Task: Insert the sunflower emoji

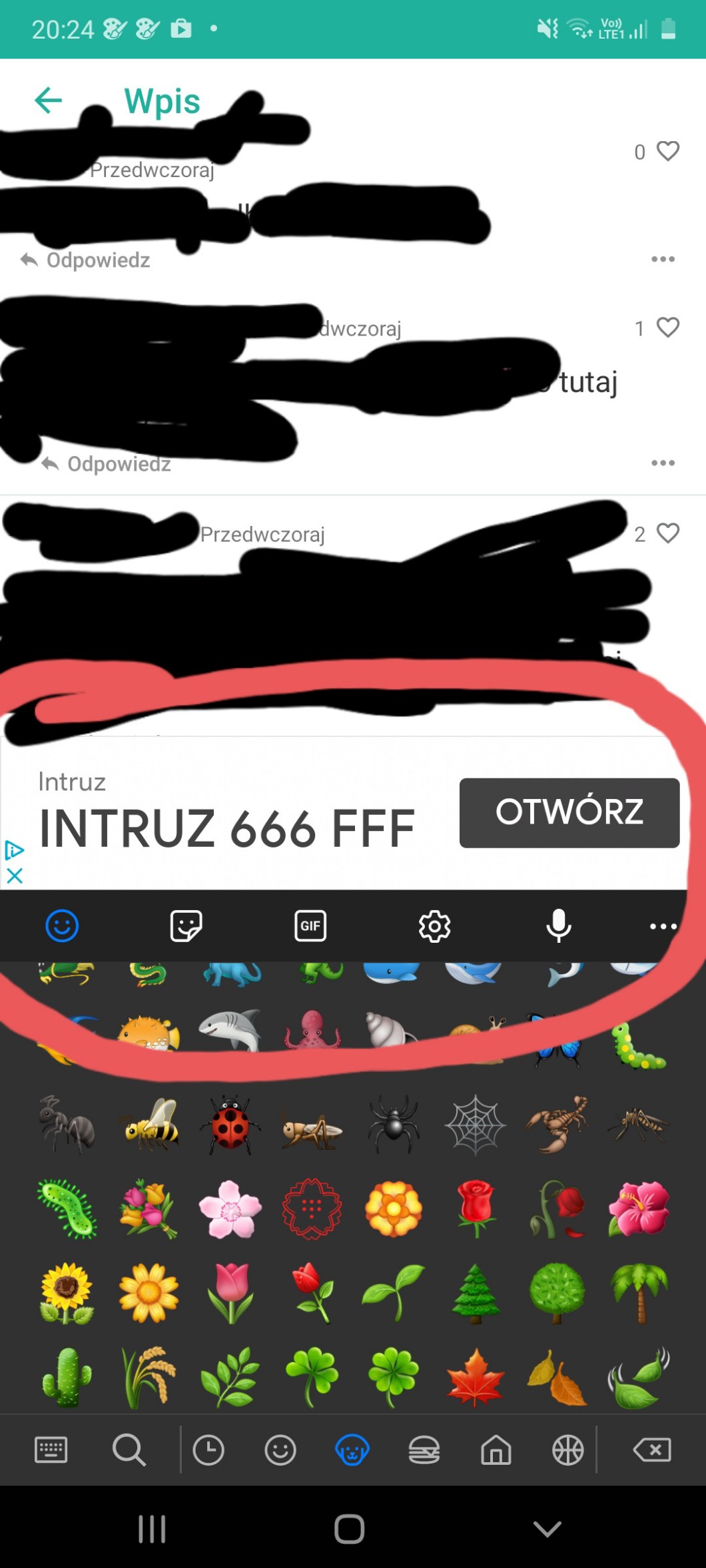Action: [x=66, y=1292]
